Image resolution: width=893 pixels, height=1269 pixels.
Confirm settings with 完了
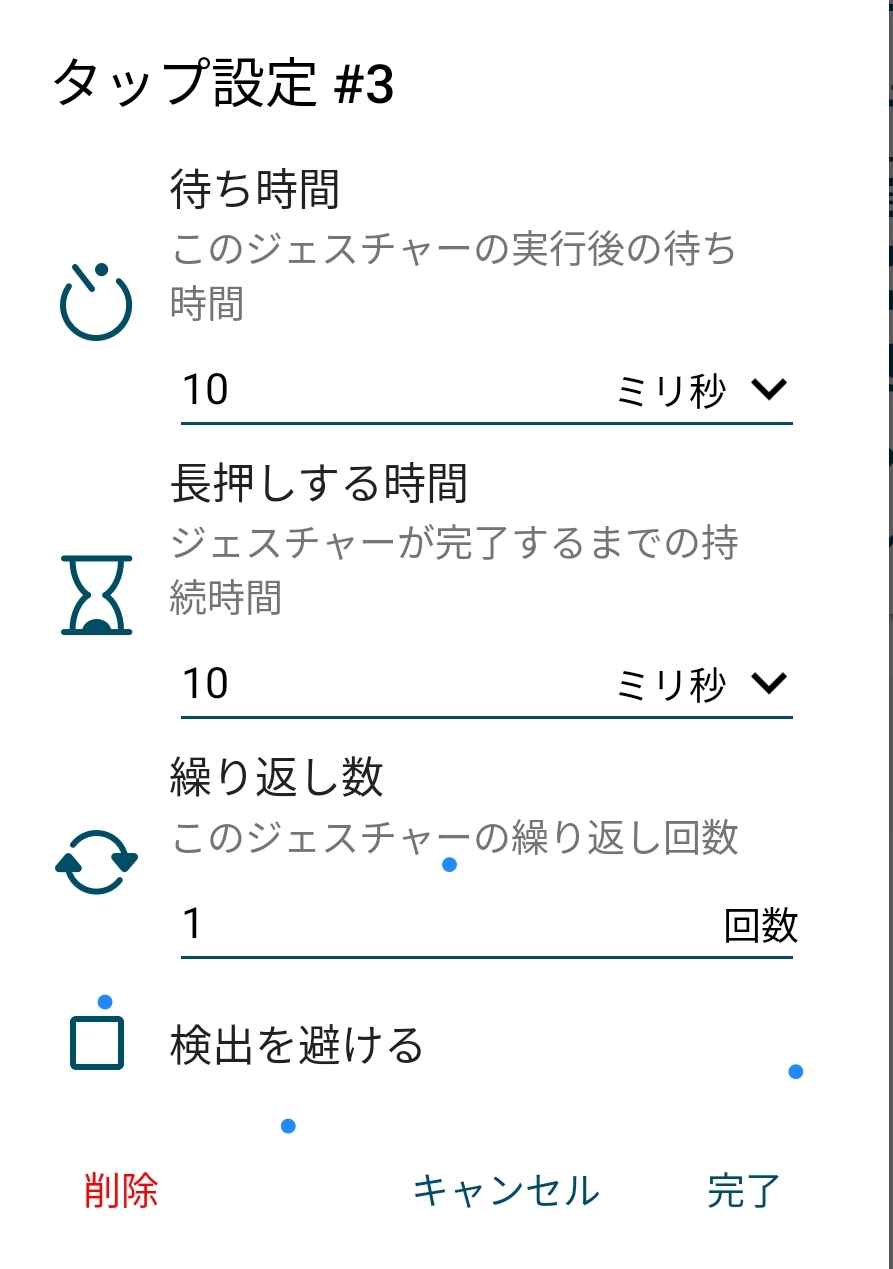point(743,1191)
